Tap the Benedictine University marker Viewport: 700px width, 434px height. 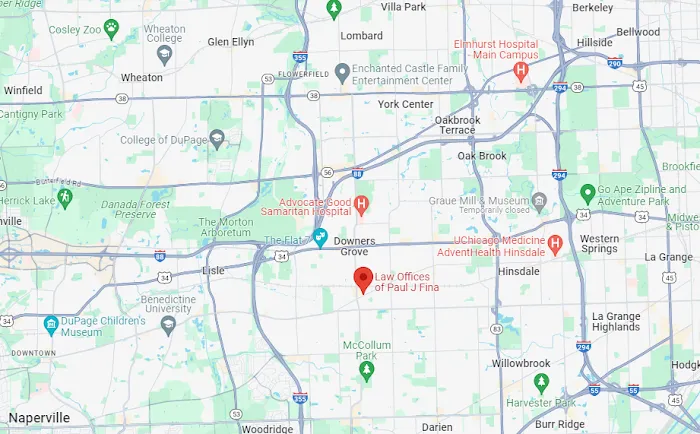tap(169, 325)
